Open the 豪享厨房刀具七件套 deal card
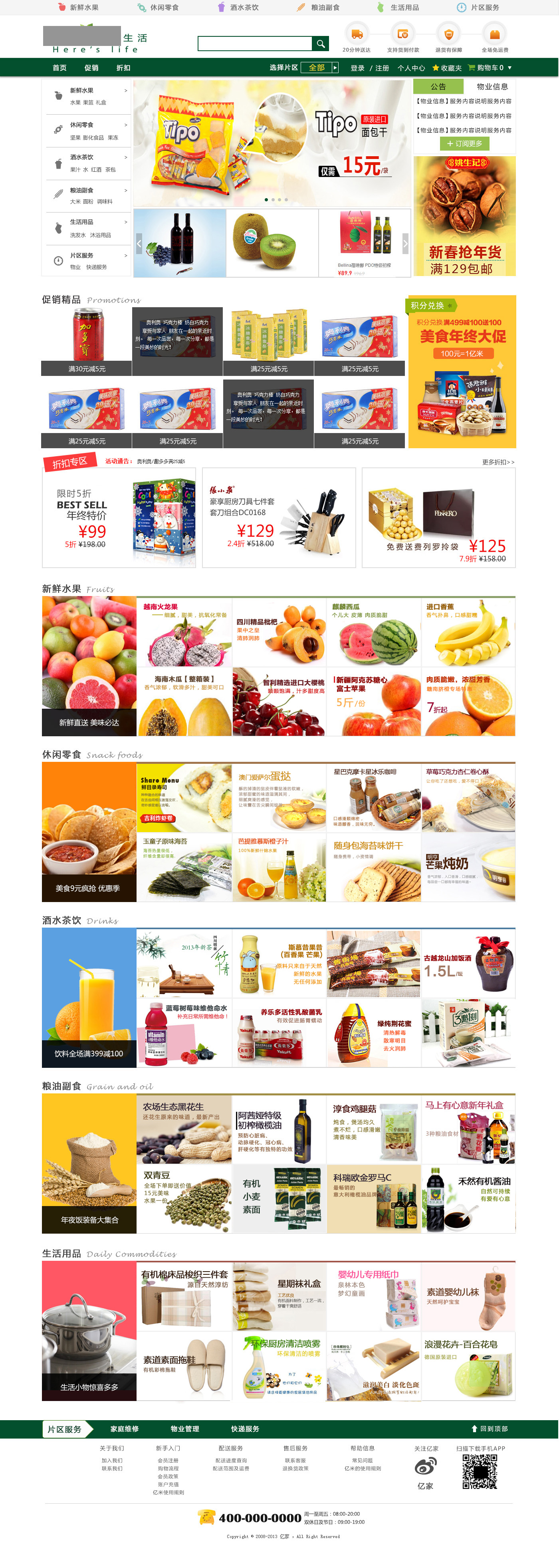The height and width of the screenshot is (1568, 559). [x=278, y=518]
